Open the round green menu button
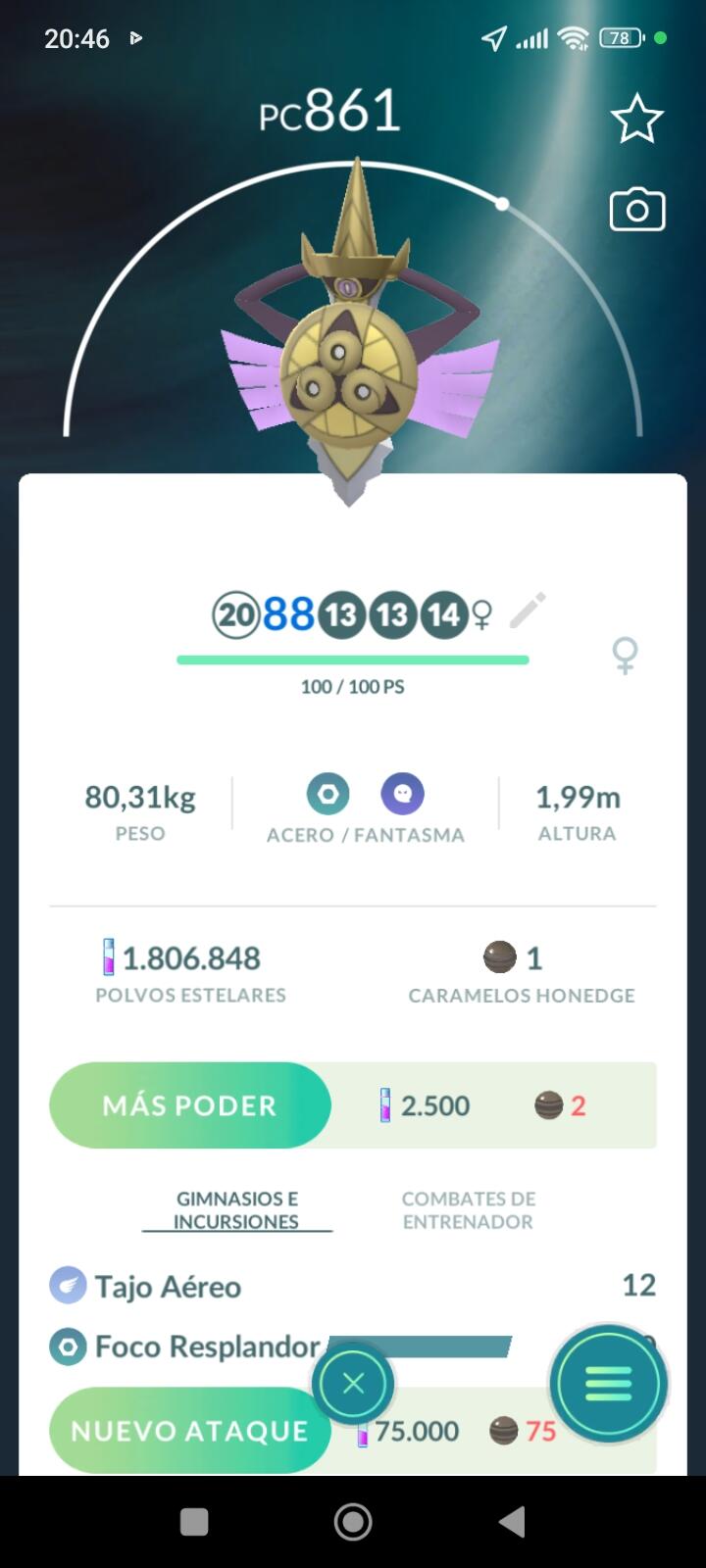This screenshot has height=1568, width=706. (x=609, y=1384)
